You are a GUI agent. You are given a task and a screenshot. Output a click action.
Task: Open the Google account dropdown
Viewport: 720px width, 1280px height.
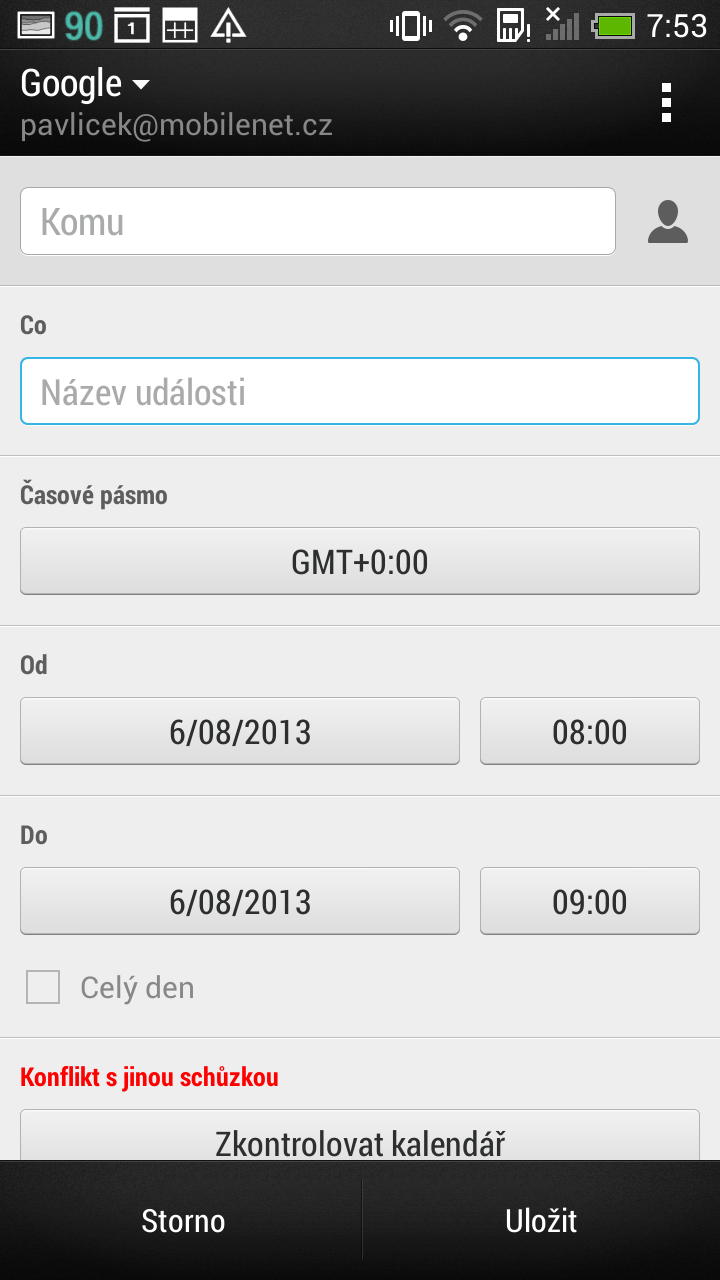pyautogui.click(x=87, y=84)
